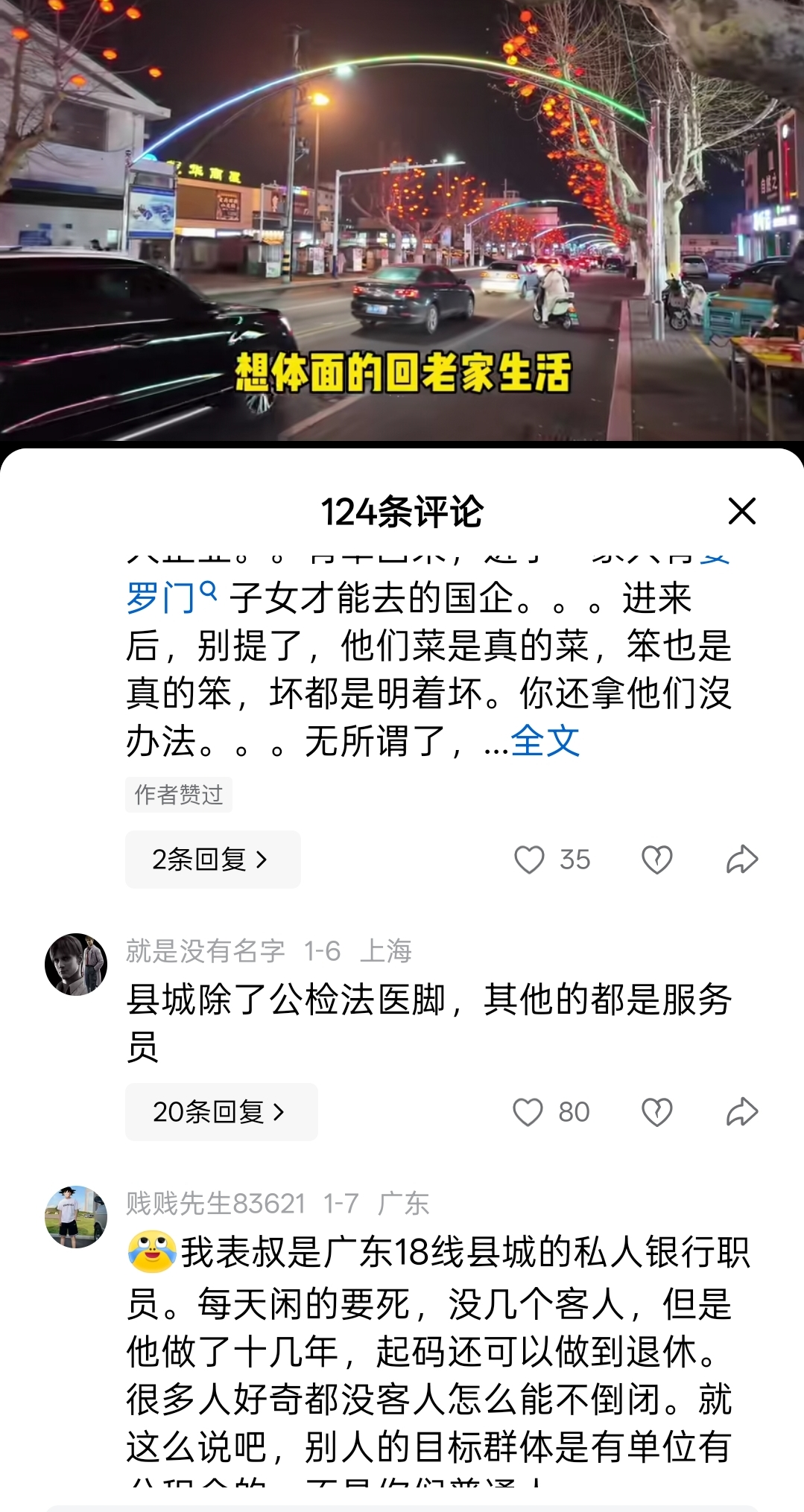This screenshot has height=1512, width=804.
Task: Open the 罗门 search link
Action: [171, 598]
